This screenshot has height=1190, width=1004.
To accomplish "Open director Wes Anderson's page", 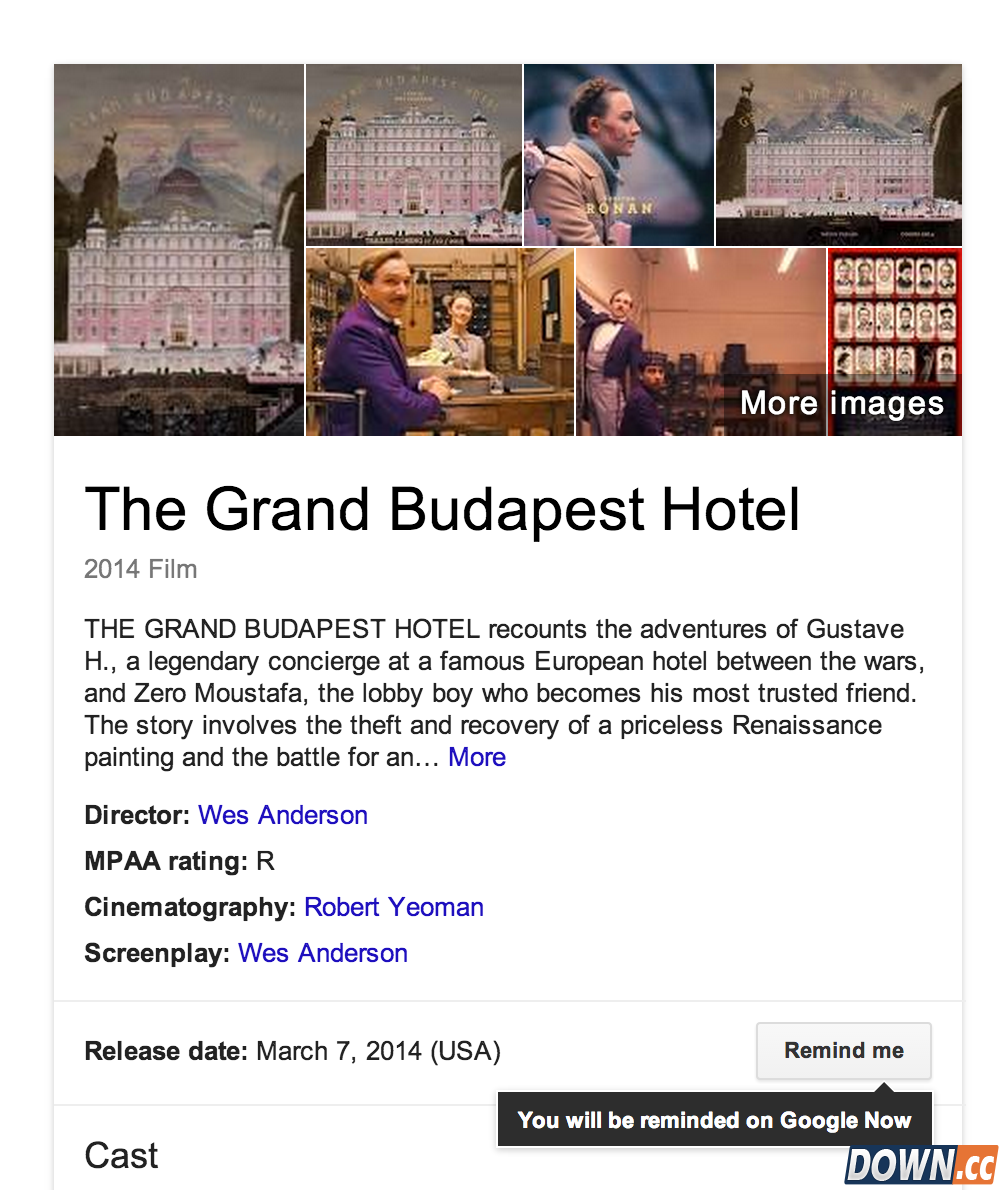I will coord(282,815).
